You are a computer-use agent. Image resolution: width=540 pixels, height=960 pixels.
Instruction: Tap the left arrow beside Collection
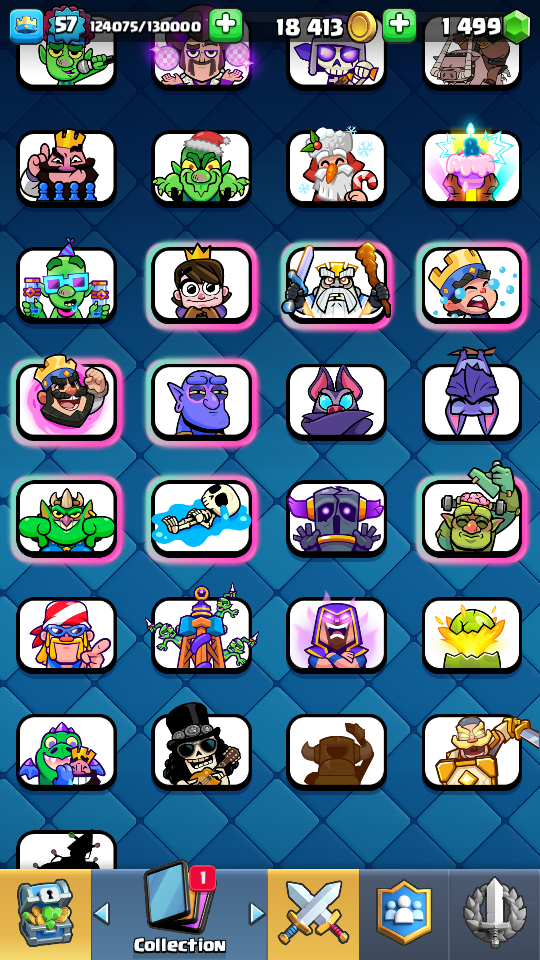tap(102, 913)
